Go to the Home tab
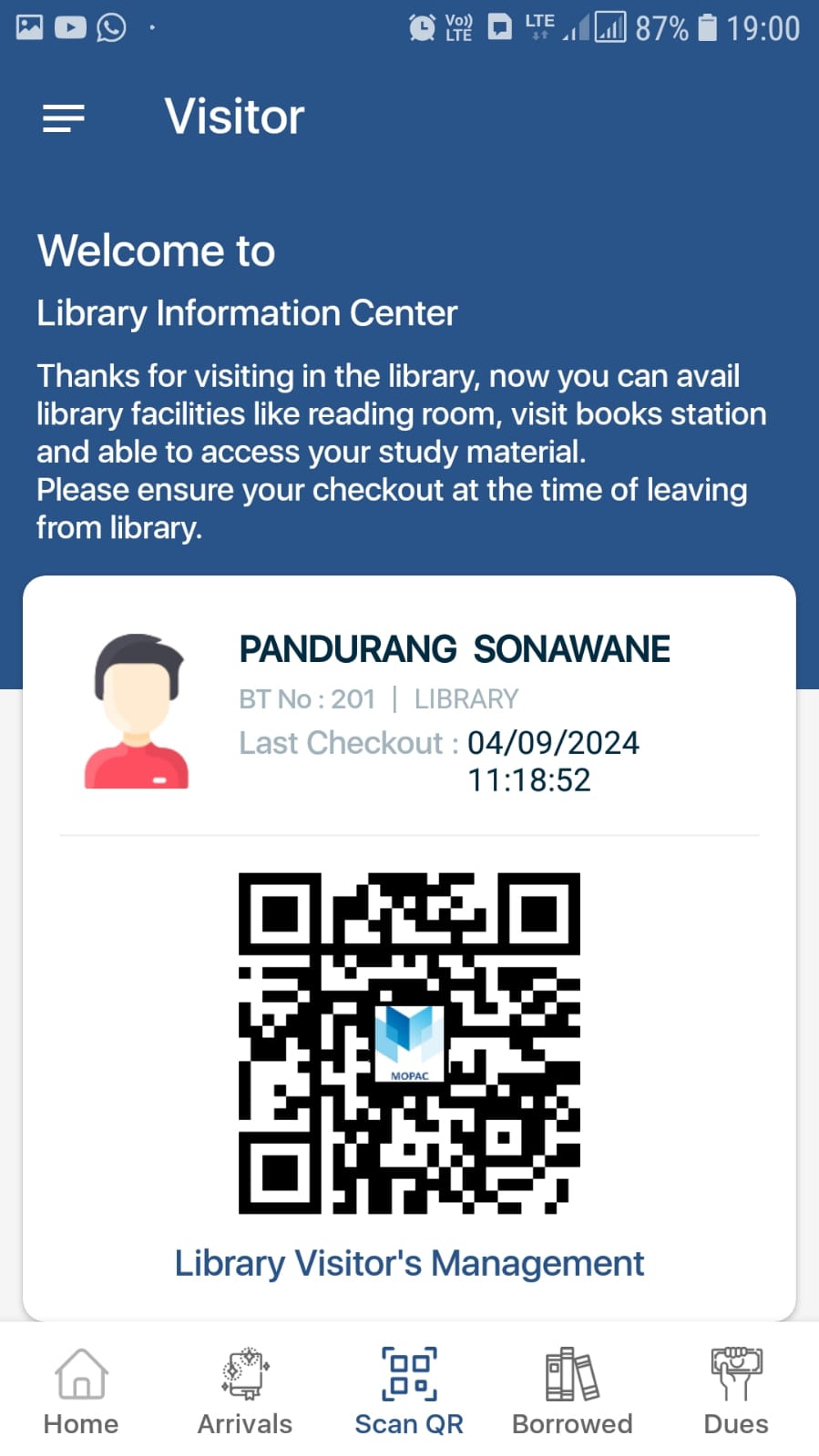The height and width of the screenshot is (1456, 819). click(81, 1391)
